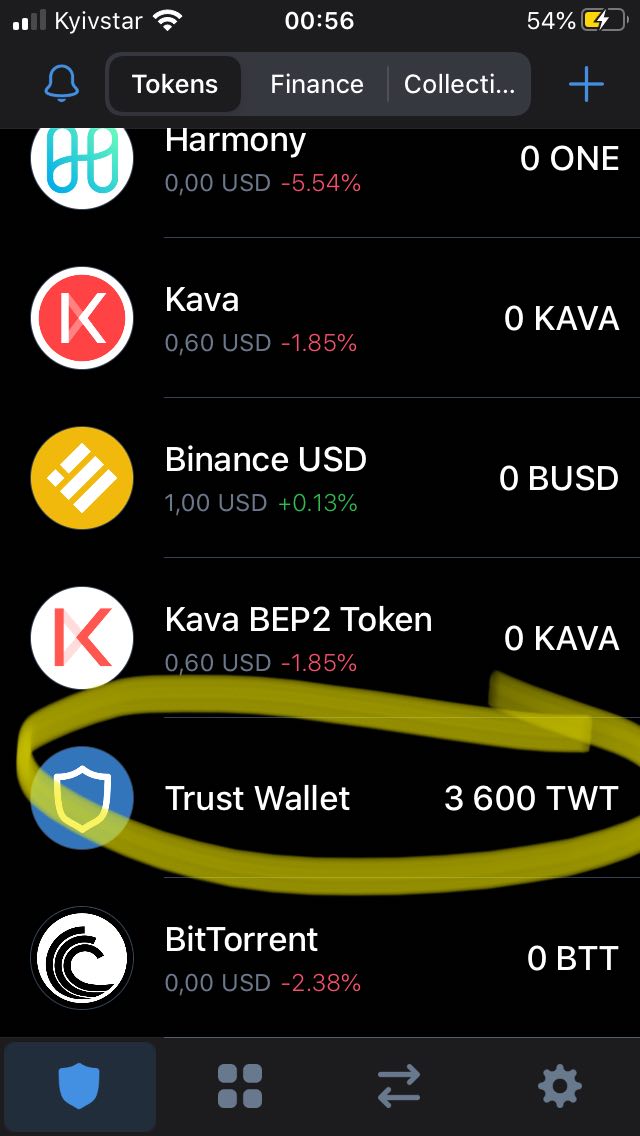This screenshot has width=640, height=1136.
Task: Open the Harmony ONE token
Action: pyautogui.click(x=320, y=160)
